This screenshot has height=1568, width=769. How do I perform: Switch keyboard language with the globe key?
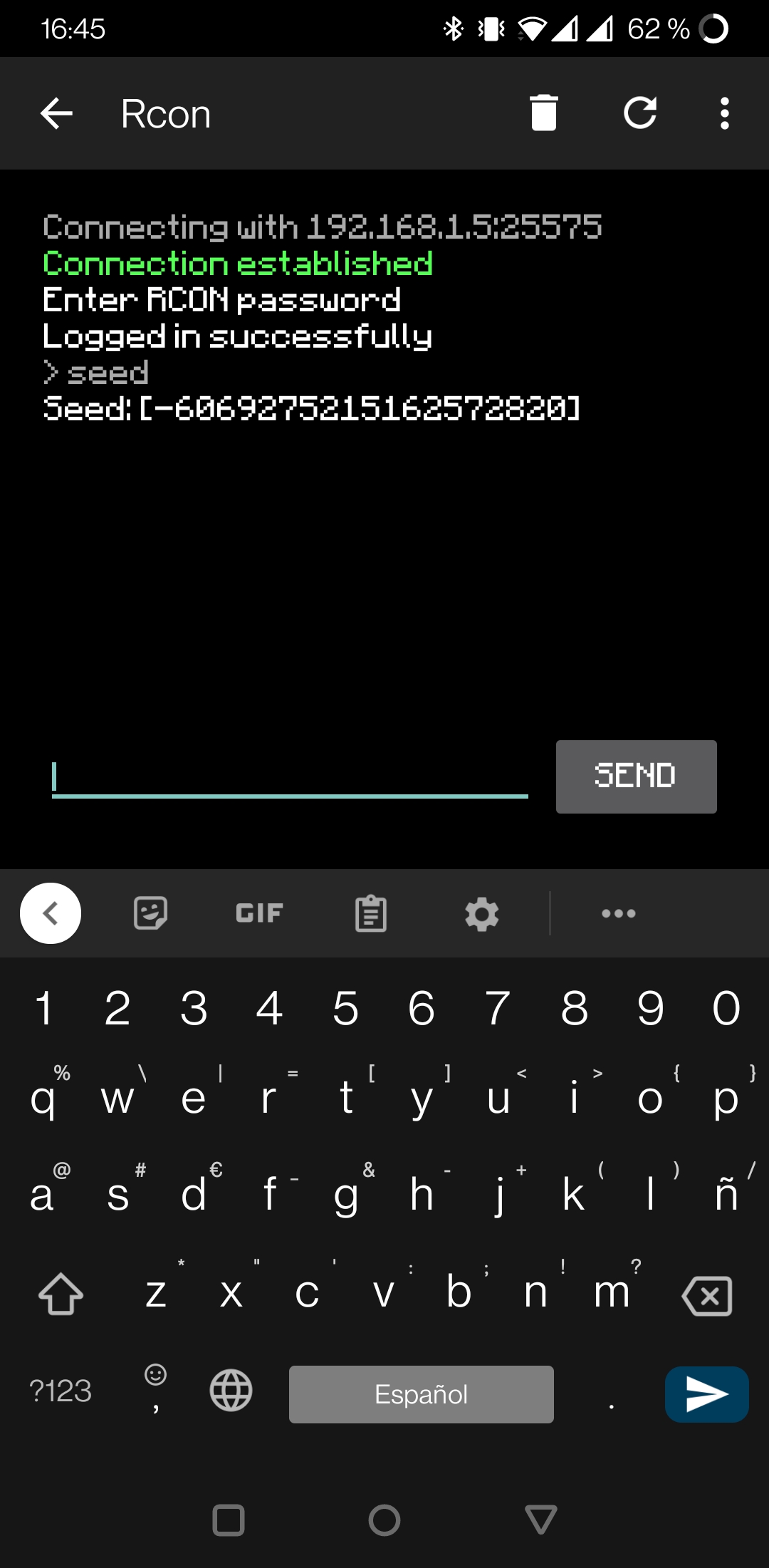231,1390
